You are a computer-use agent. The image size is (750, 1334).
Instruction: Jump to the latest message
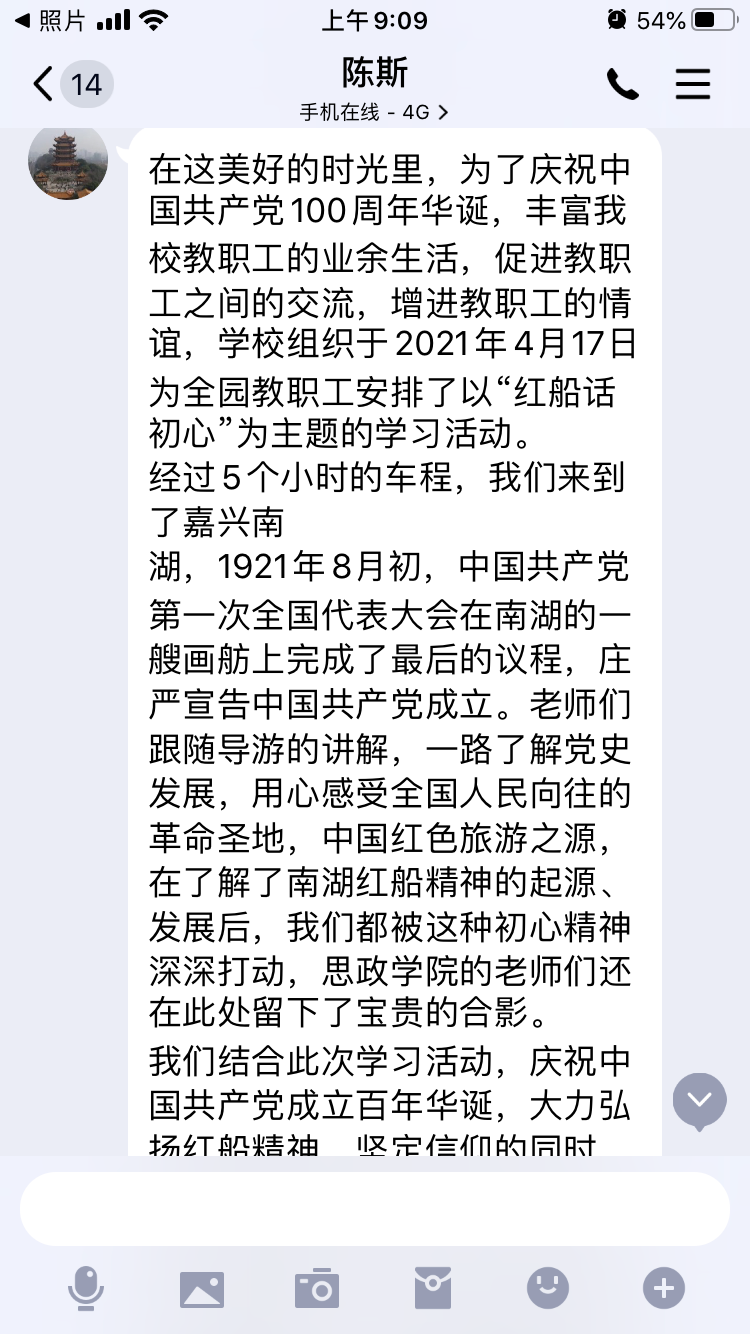click(699, 1101)
